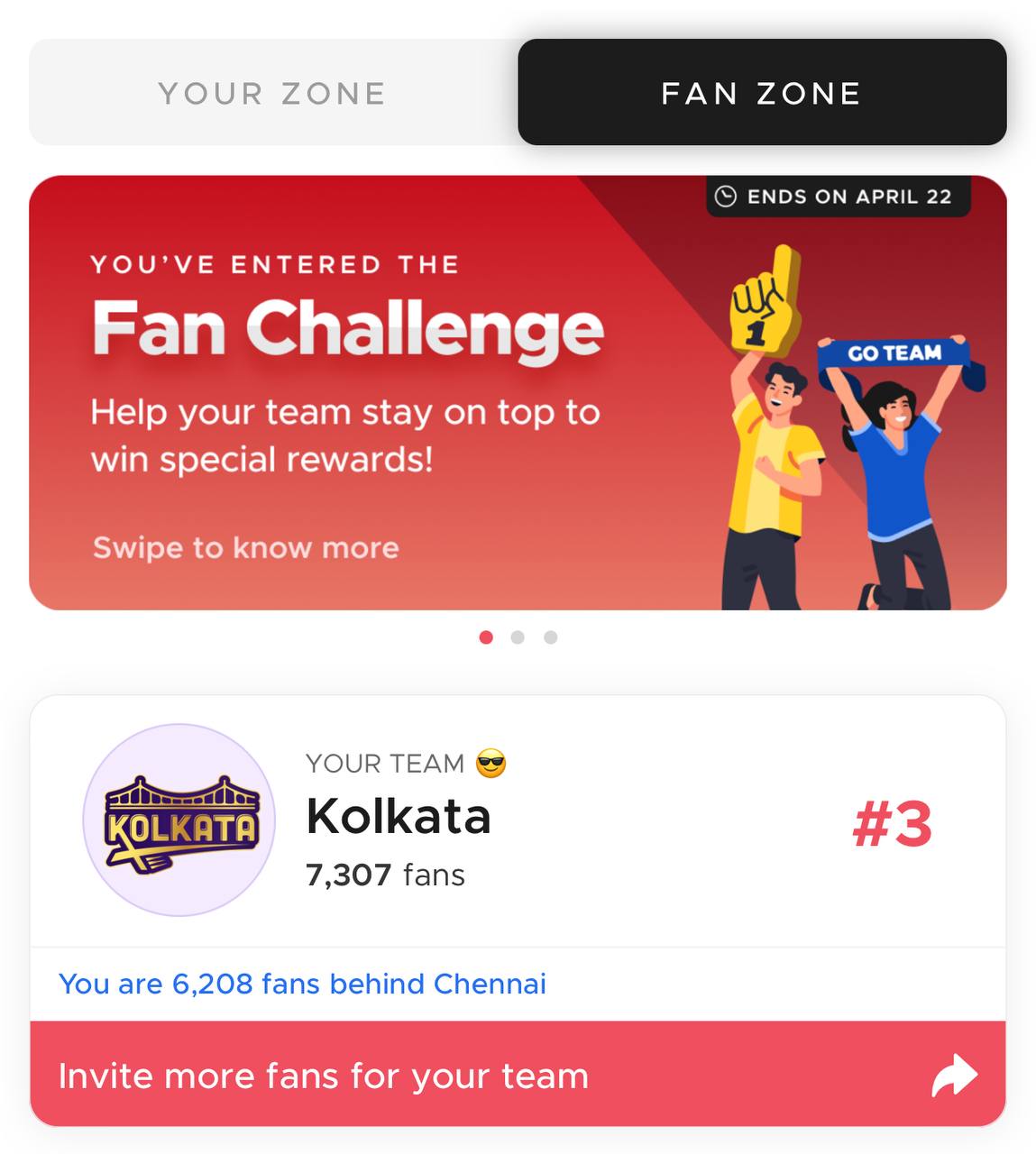Click the GO TEAM banner illustration

(x=892, y=353)
